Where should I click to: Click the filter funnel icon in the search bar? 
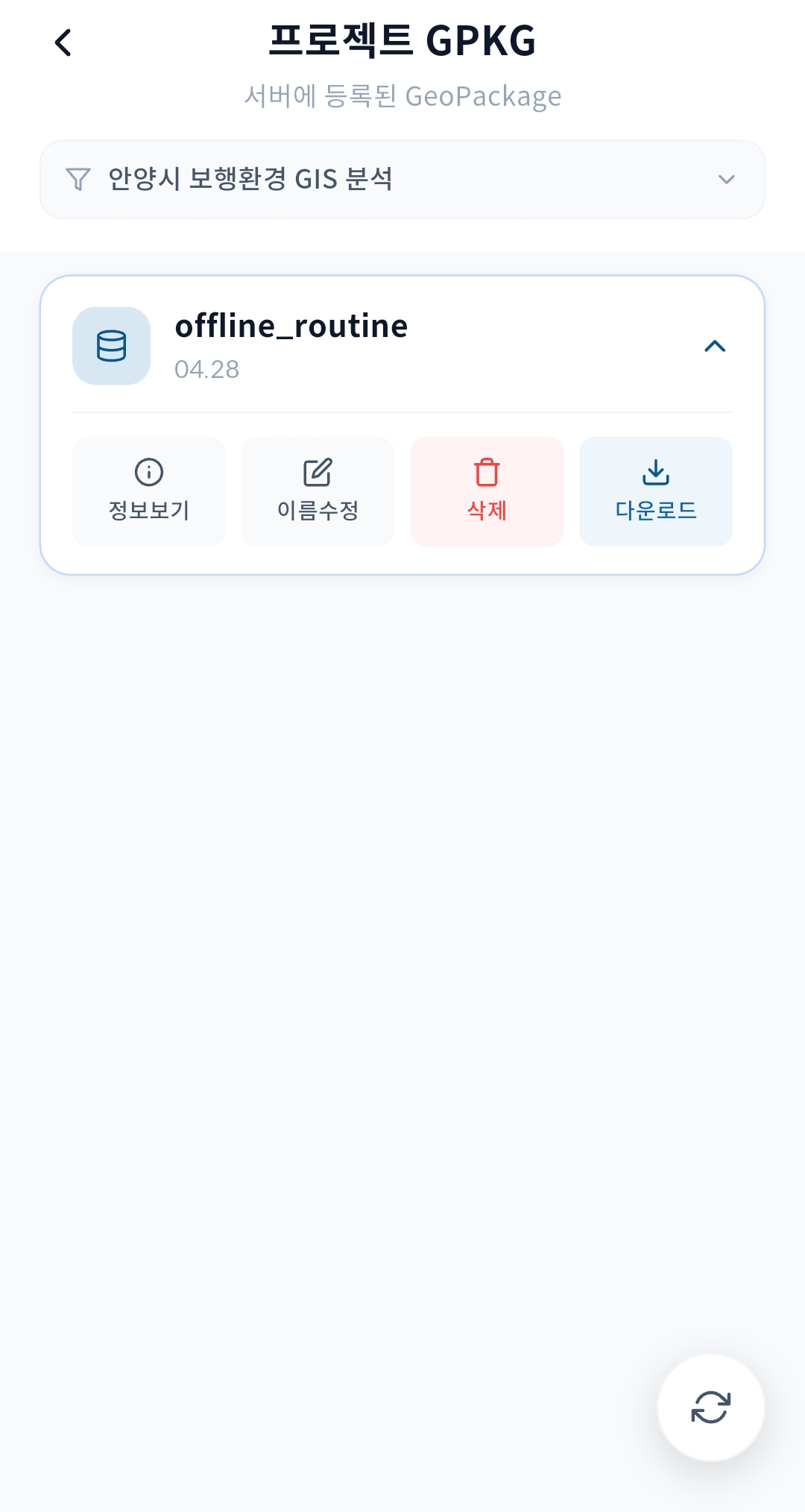[77, 179]
